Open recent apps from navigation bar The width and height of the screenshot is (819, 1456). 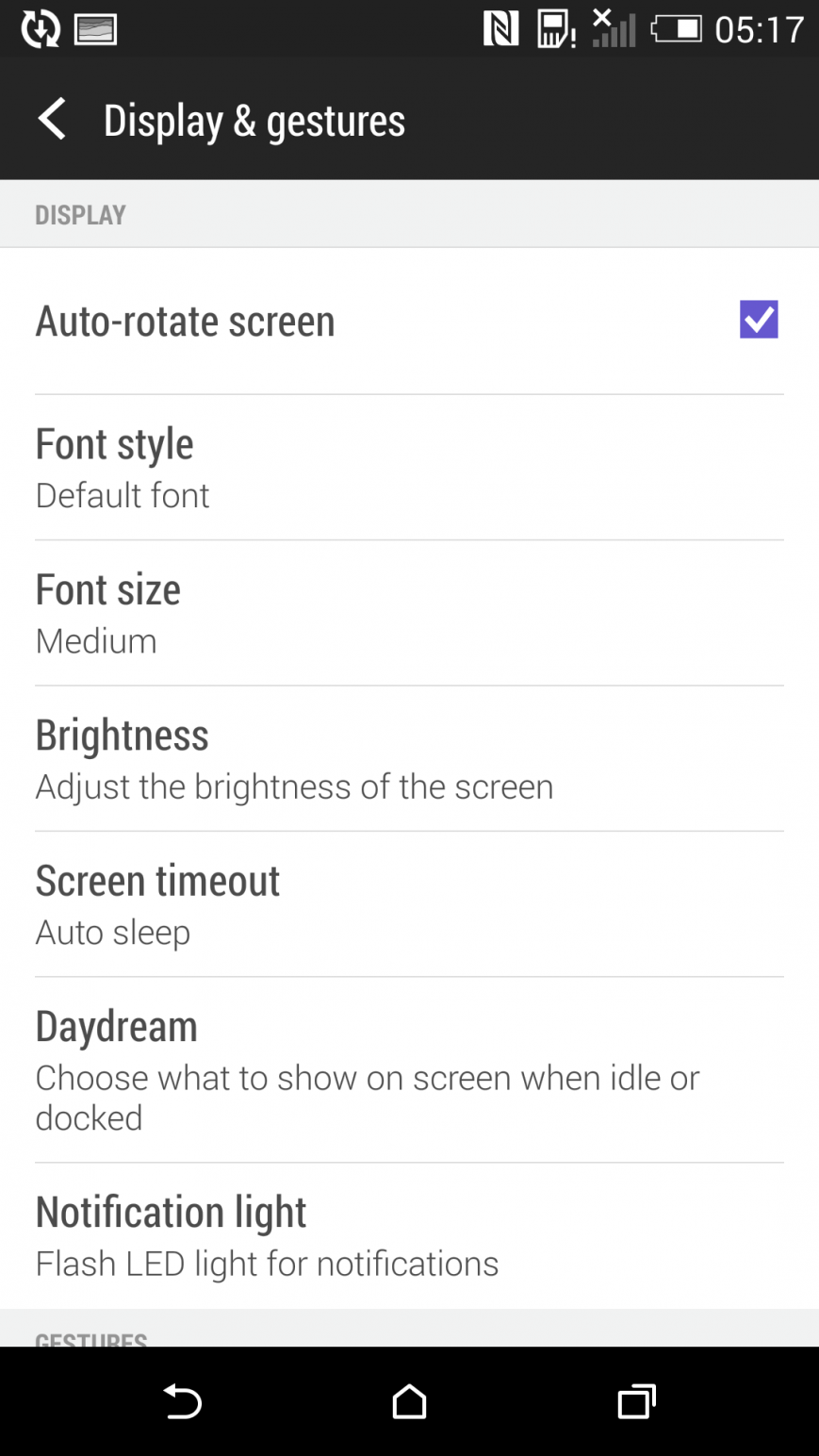click(636, 1402)
